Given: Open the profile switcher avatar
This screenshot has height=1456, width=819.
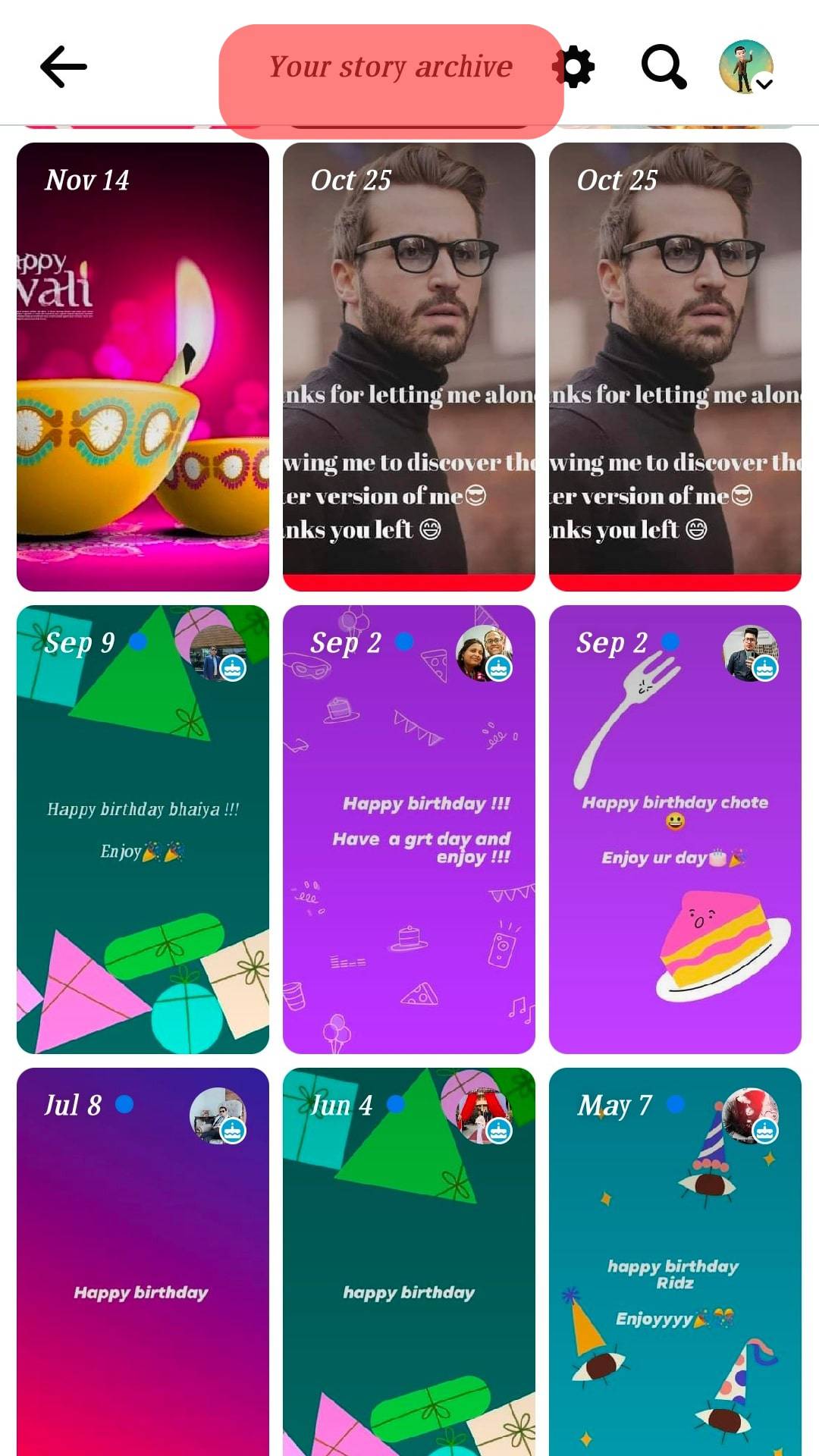Looking at the screenshot, I should point(746,67).
